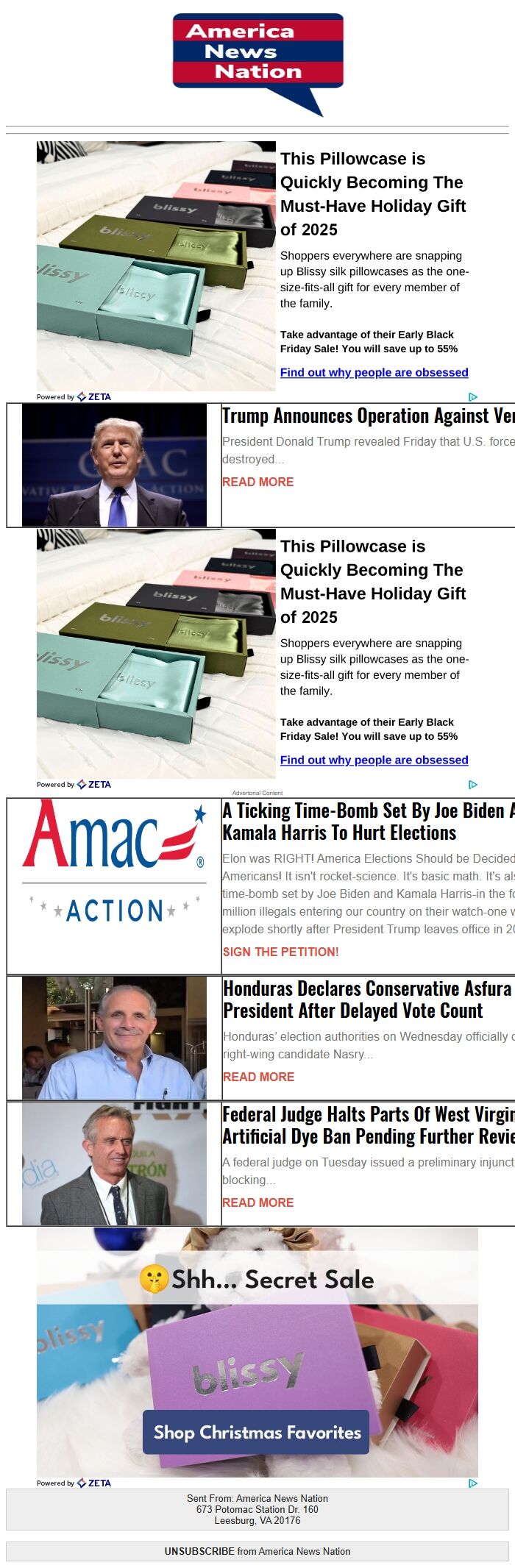Viewport: 515px width, 1568px height.
Task: Tap SIGN THE PETITION link
Action: point(280,952)
